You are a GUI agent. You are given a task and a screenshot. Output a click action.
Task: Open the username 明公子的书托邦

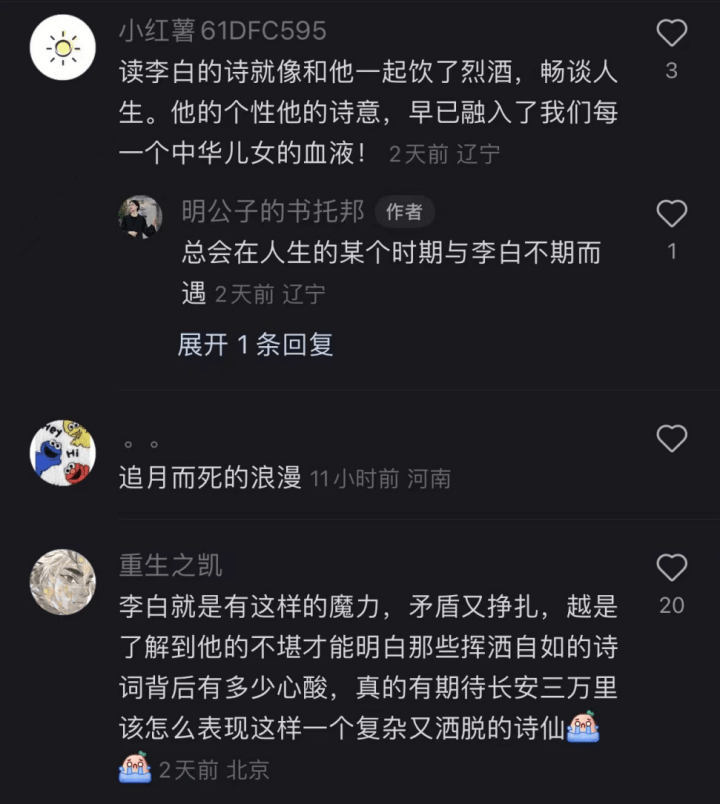pos(273,212)
